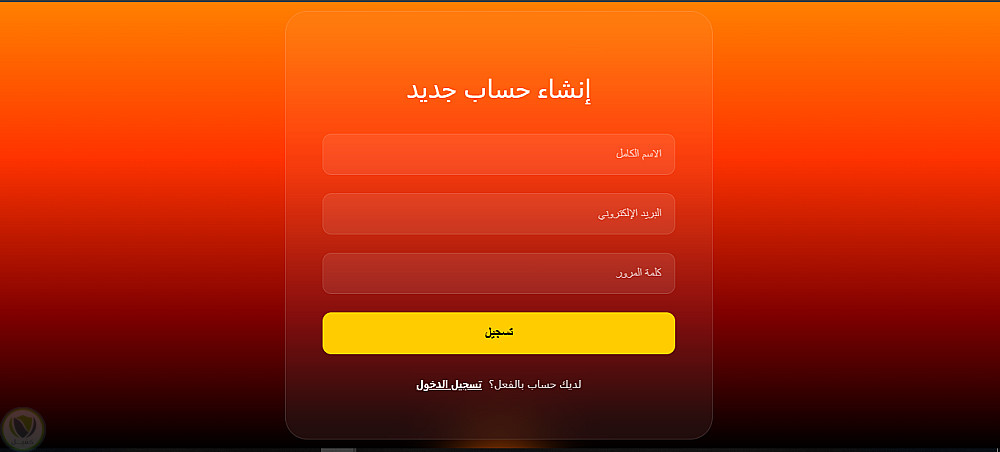The image size is (1000, 452).
Task: Tap the yellow register button (تسجيل)
Action: coord(498,333)
